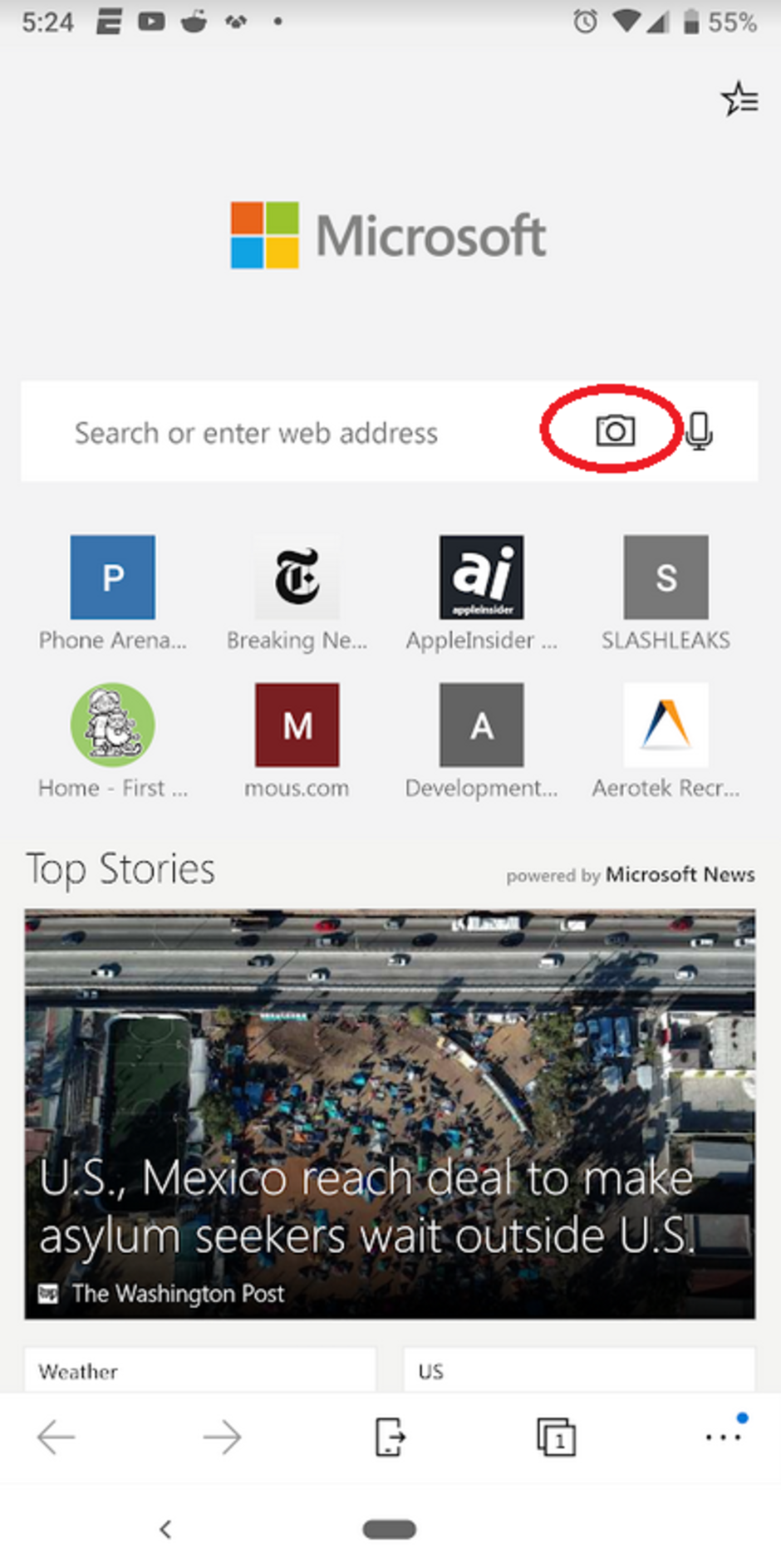Image resolution: width=781 pixels, height=1568 pixels.
Task: Open the Development shortcut tile
Action: pos(481,725)
